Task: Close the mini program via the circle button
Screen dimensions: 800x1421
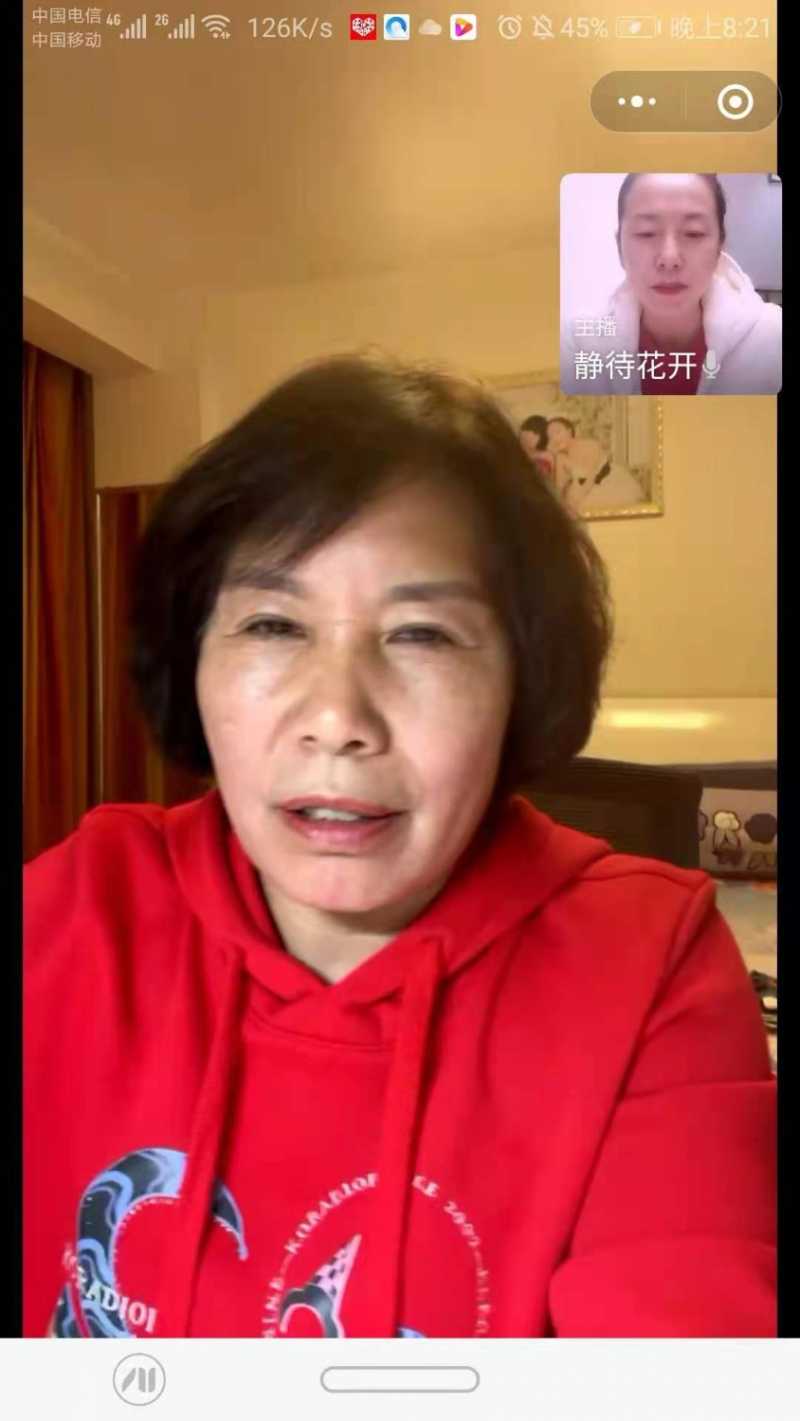Action: tap(735, 102)
